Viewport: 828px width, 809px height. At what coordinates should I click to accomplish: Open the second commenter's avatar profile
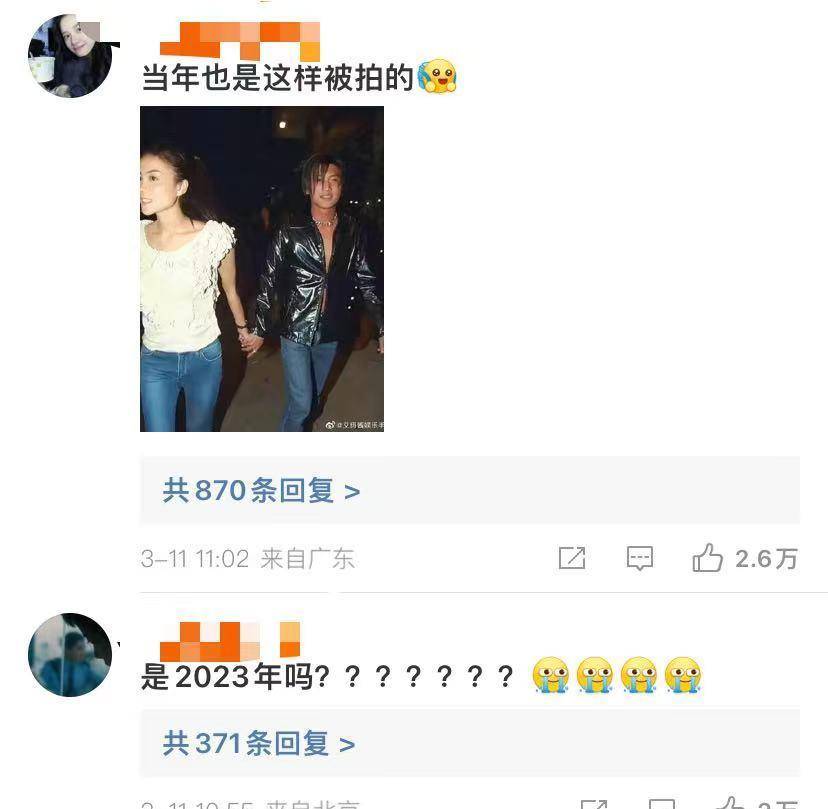point(69,655)
